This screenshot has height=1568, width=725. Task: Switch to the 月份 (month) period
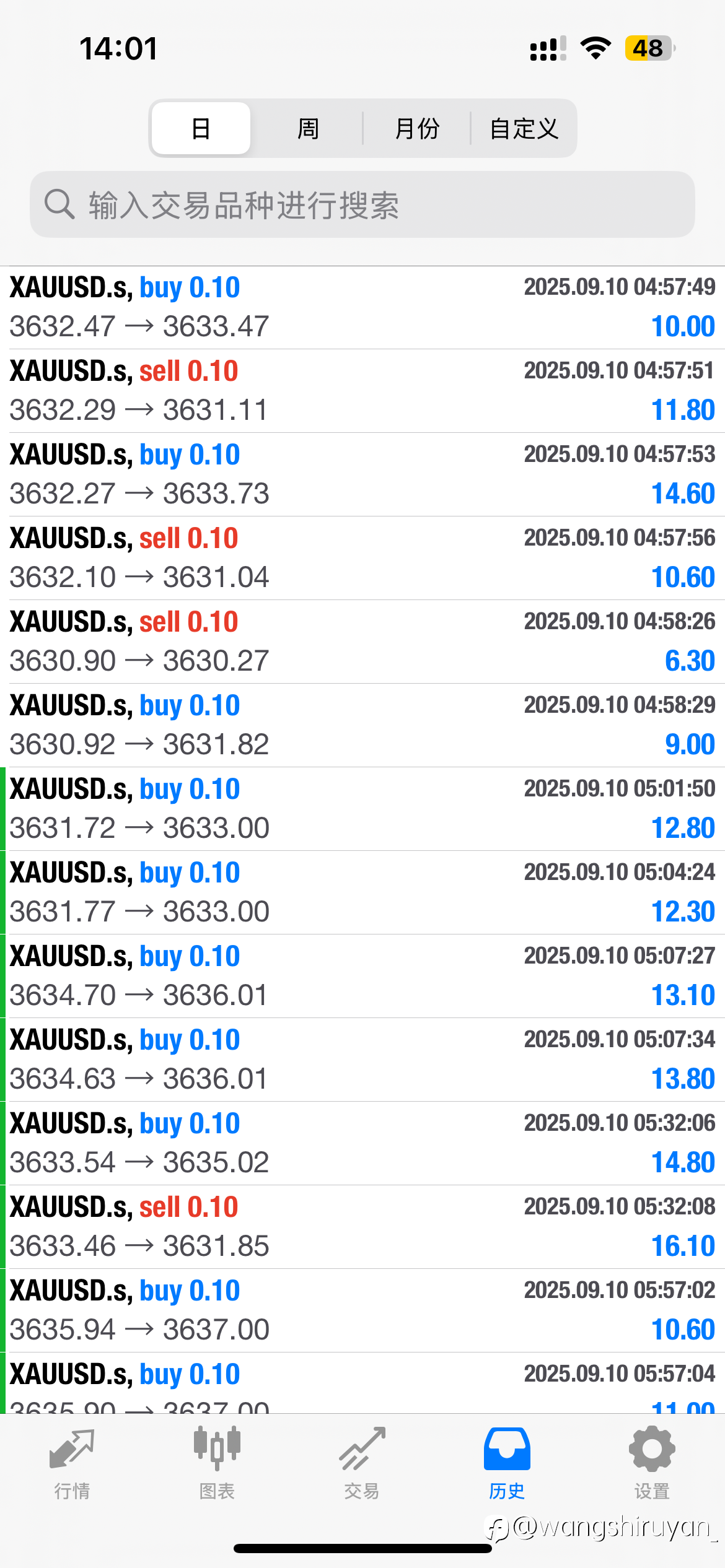click(x=417, y=128)
